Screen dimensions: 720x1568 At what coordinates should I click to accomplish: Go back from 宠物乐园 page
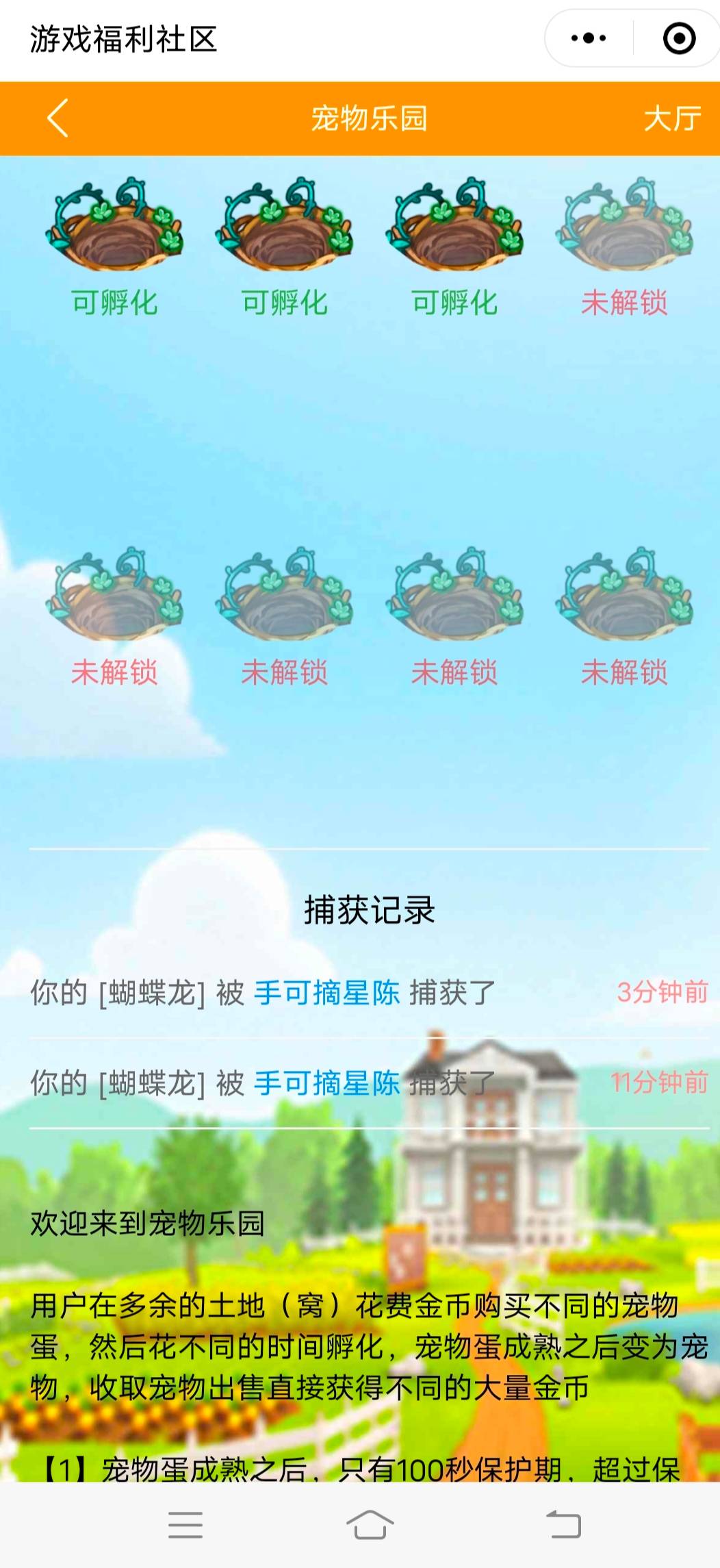tap(57, 118)
